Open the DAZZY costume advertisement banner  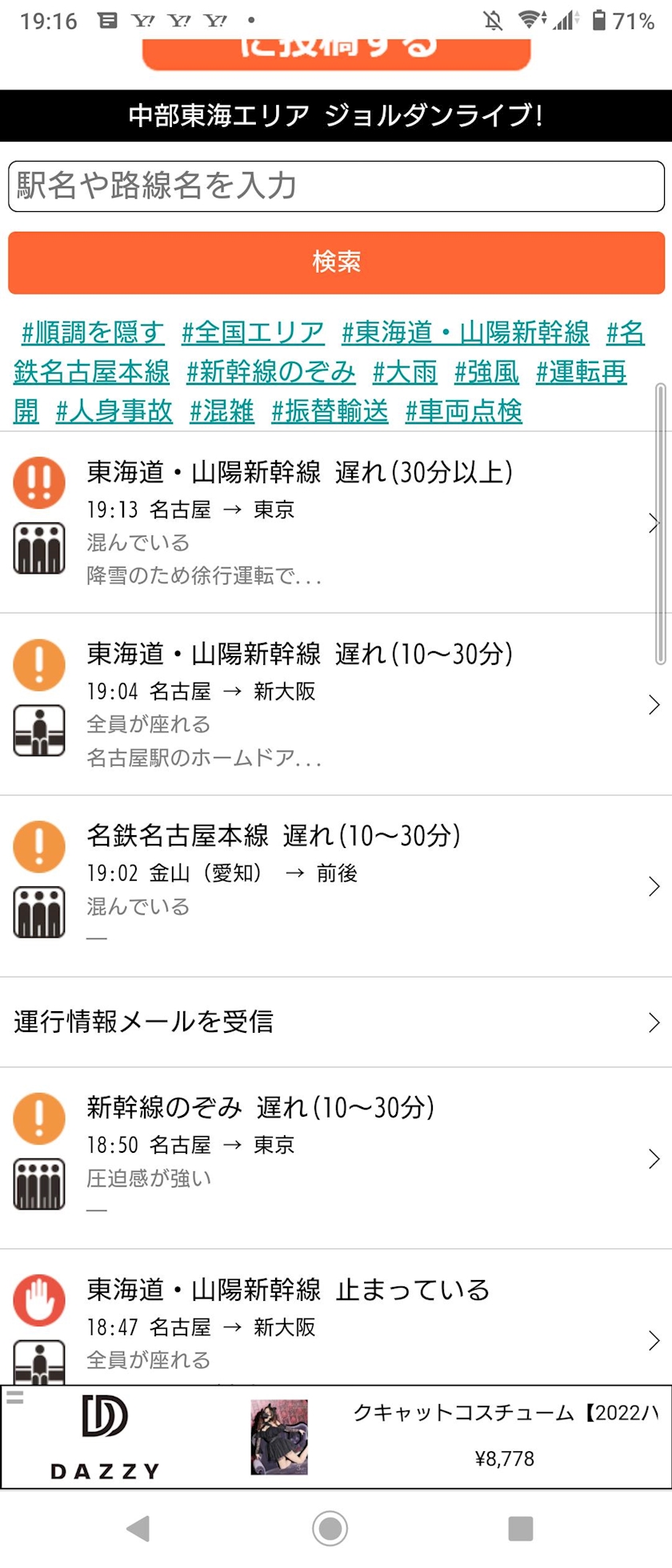(336, 1438)
